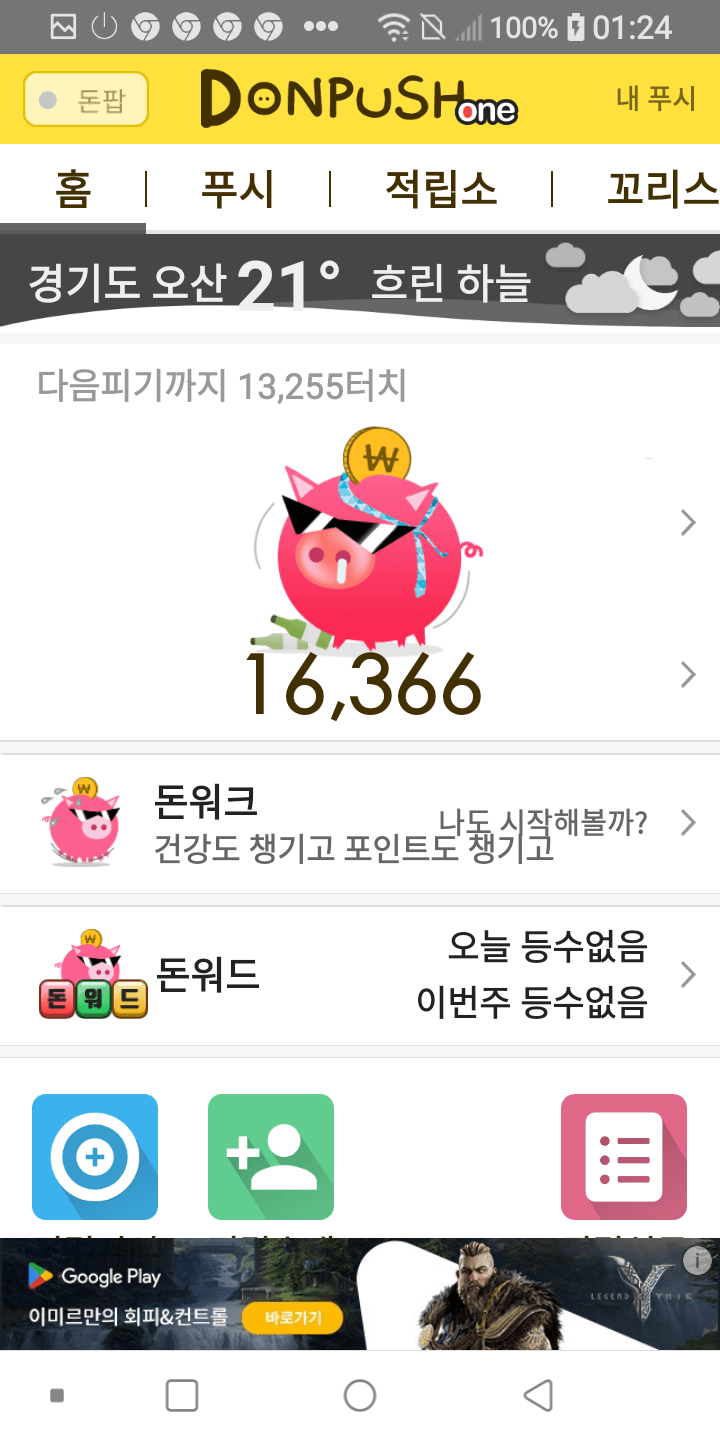Open the 돈워크 row
Image resolution: width=720 pixels, height=1440 pixels.
pos(360,823)
